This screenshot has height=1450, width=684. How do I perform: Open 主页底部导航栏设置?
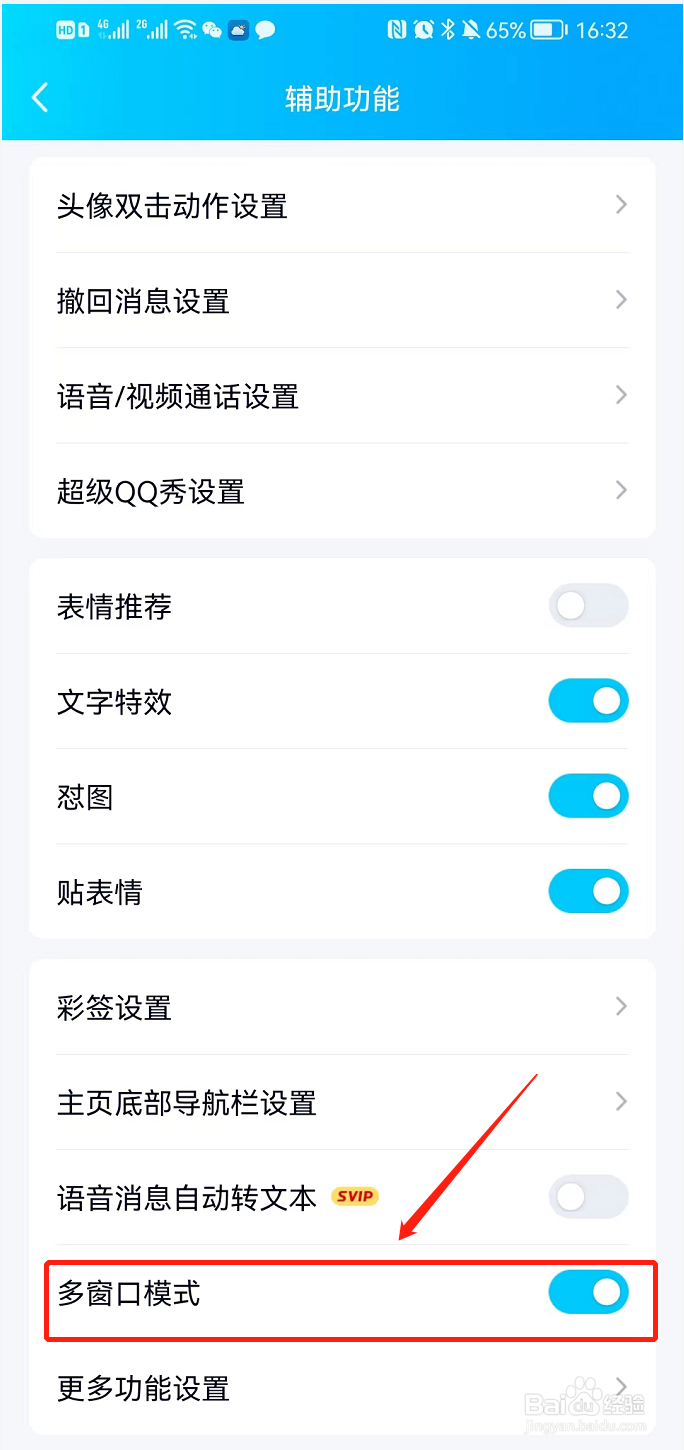(x=342, y=1102)
